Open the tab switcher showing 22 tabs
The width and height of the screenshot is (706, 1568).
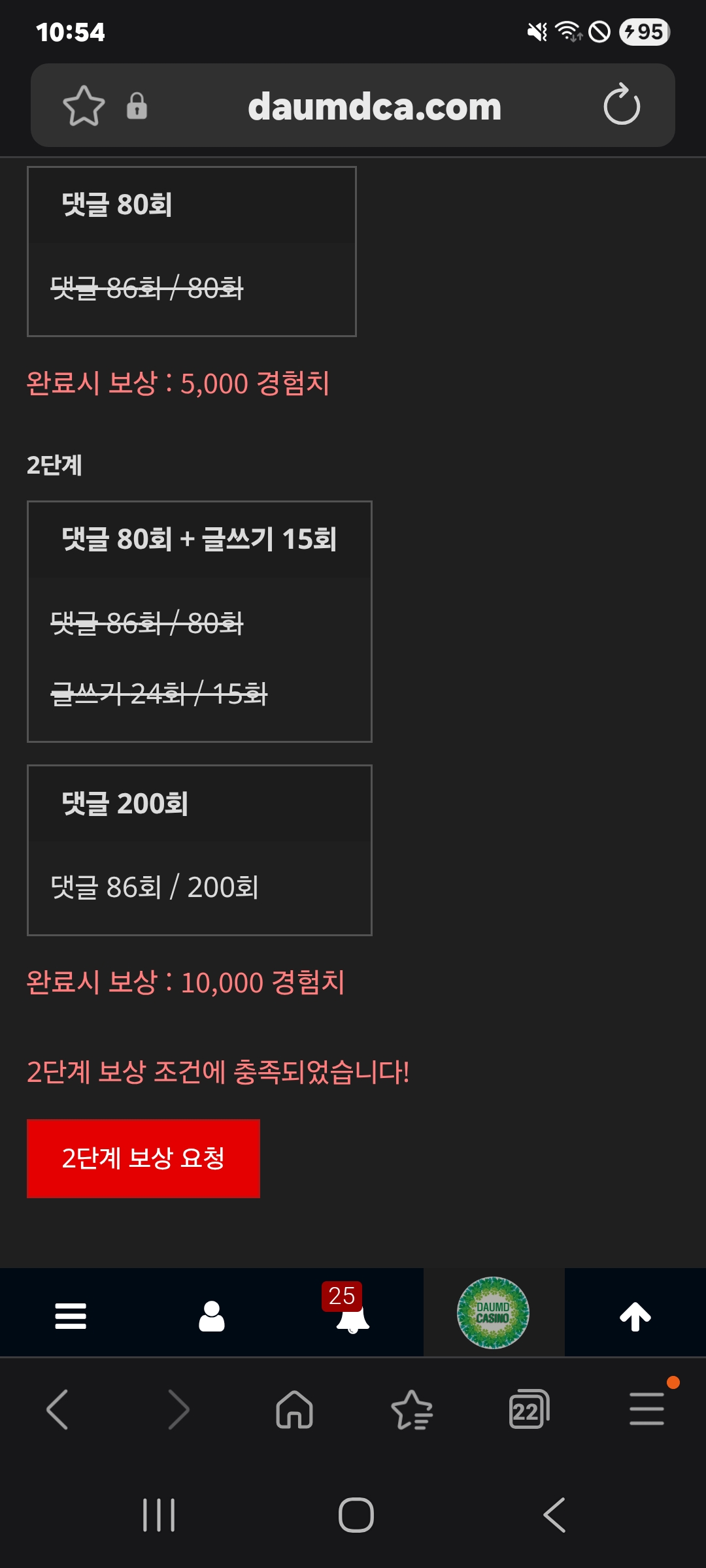pos(528,1409)
